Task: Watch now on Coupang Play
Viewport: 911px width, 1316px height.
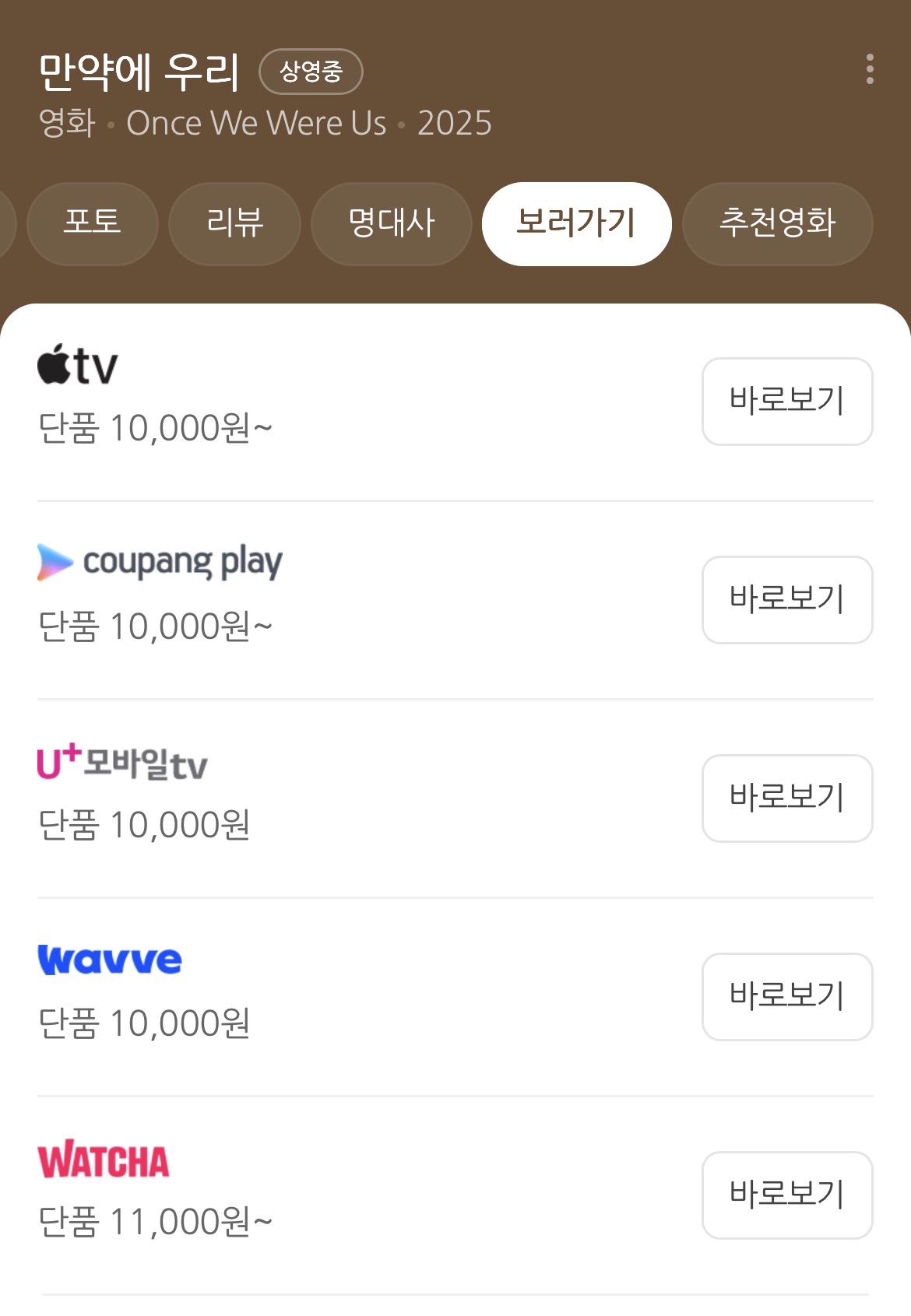Action: click(x=786, y=600)
